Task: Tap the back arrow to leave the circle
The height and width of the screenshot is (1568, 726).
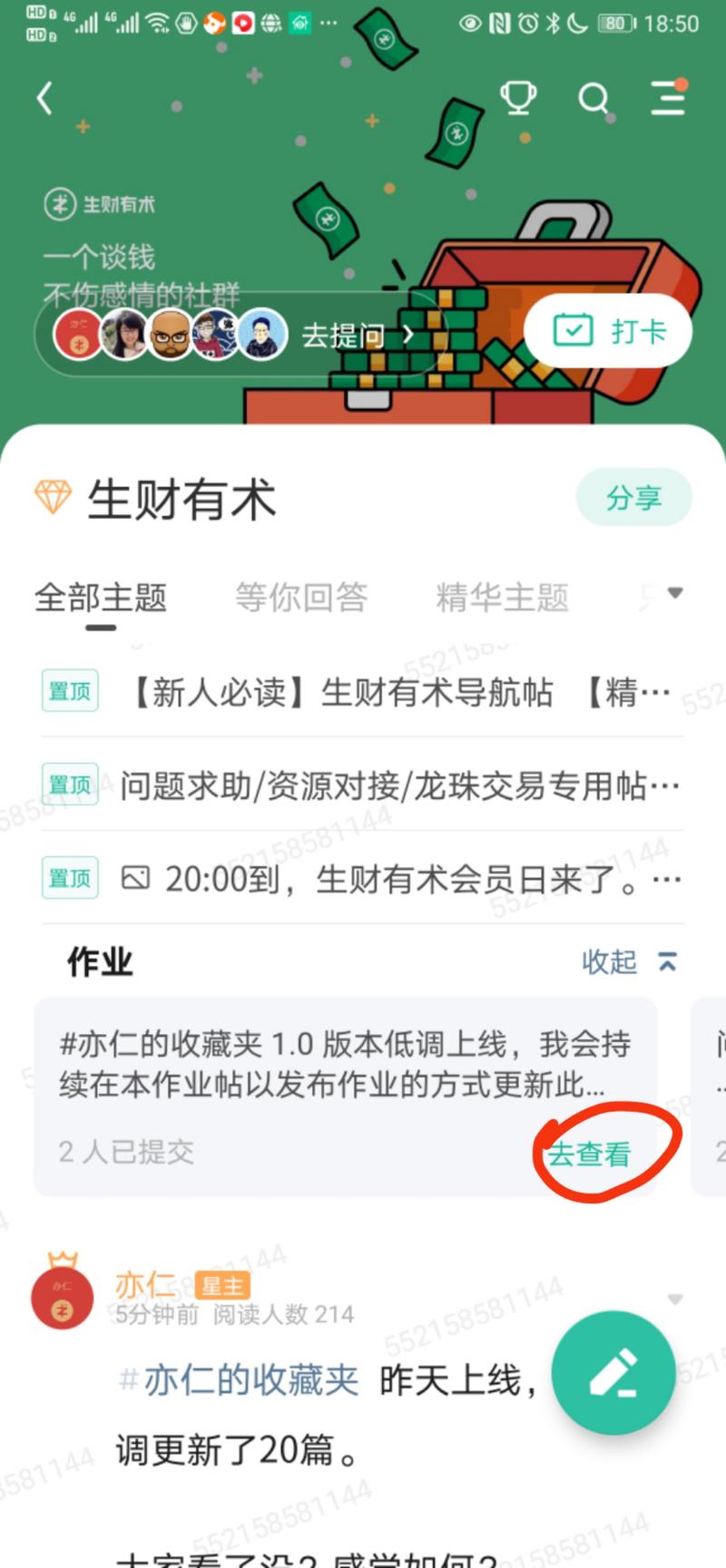Action: tap(44, 99)
